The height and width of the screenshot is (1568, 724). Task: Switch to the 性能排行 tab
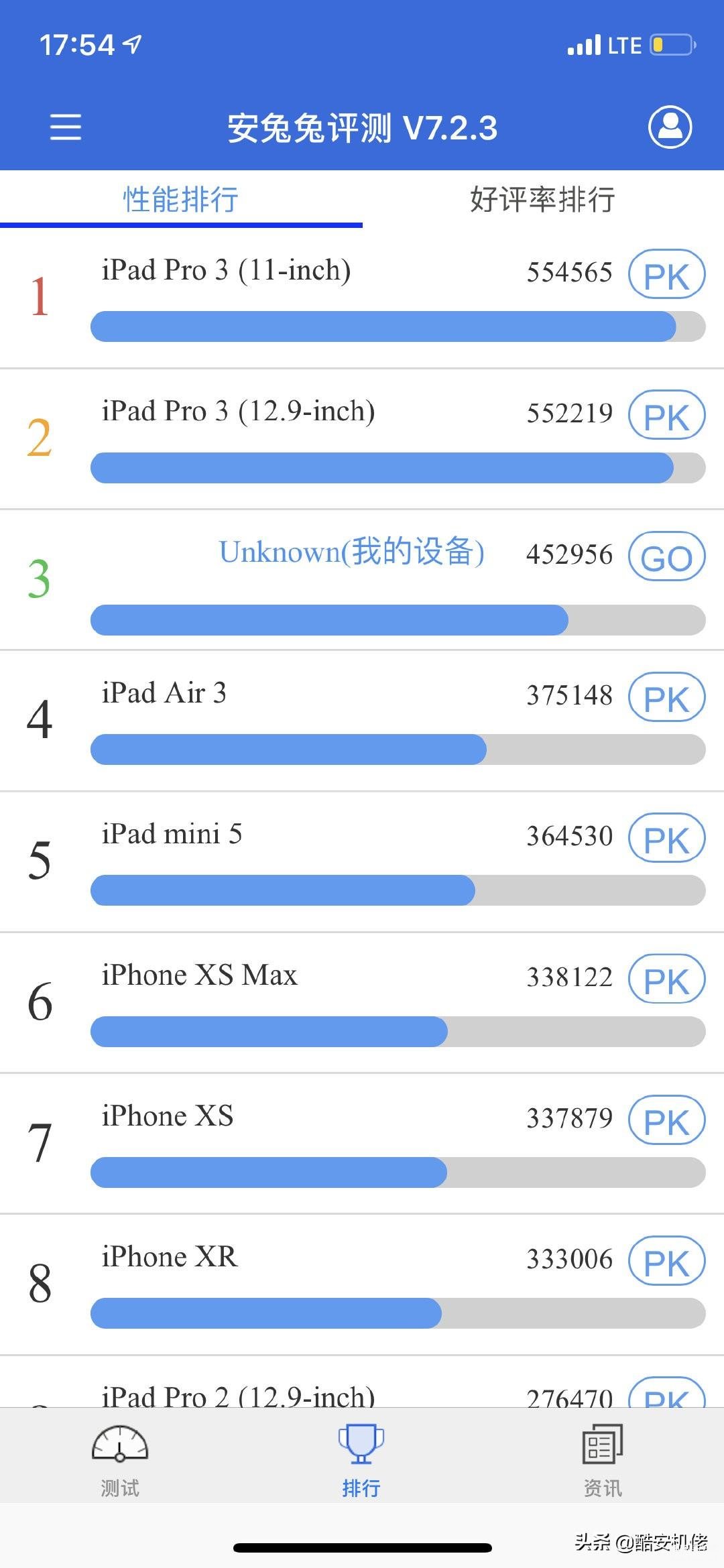[x=181, y=200]
